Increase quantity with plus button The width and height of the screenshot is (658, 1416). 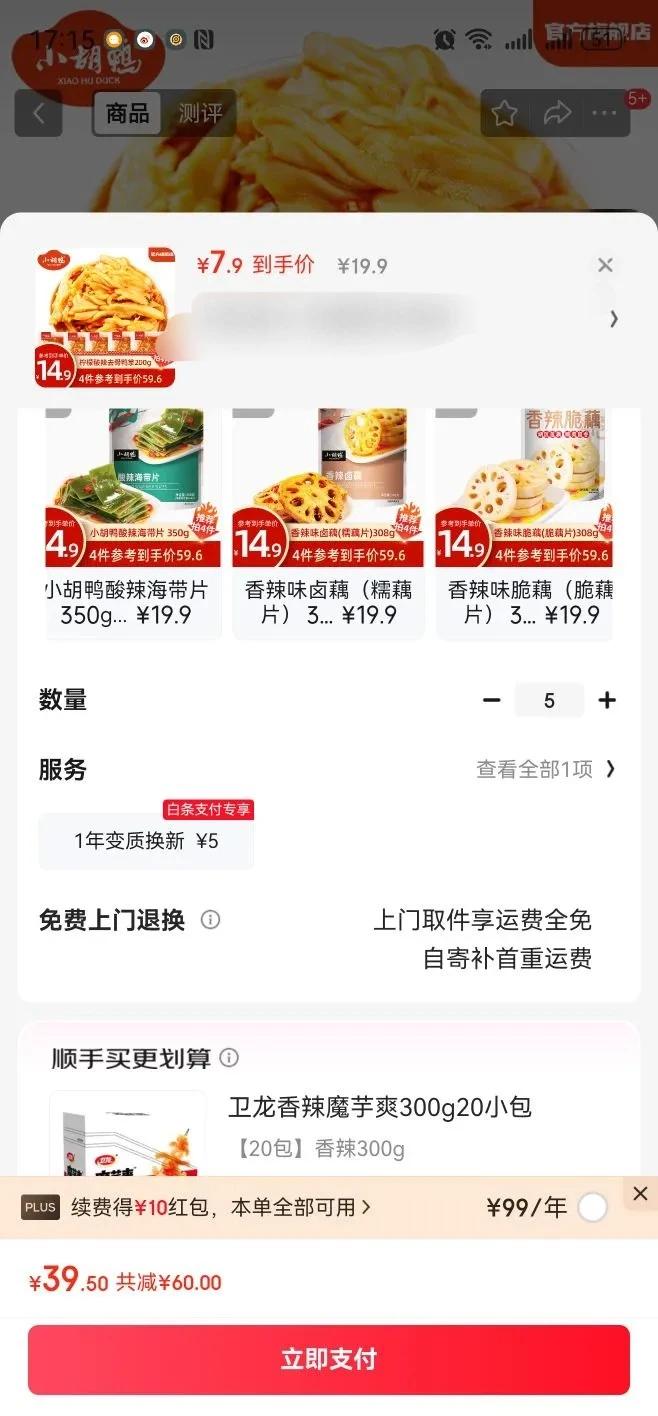(607, 700)
